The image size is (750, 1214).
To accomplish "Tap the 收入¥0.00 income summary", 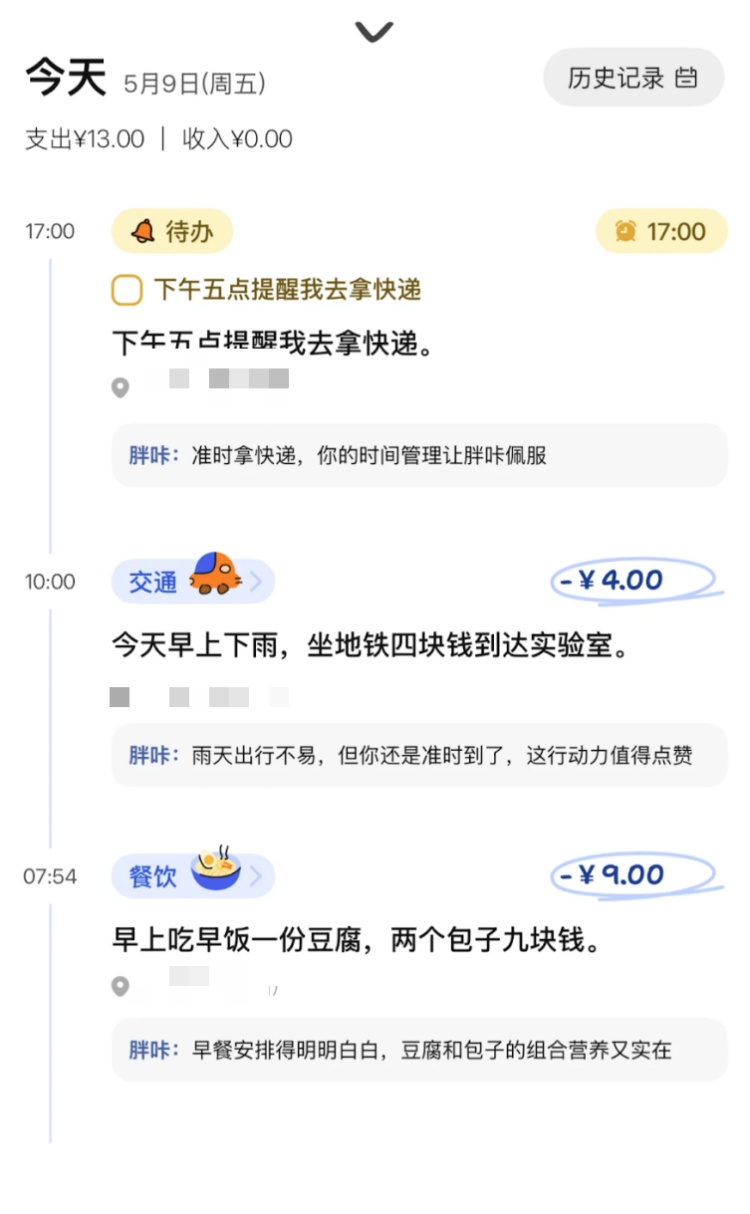I will click(232, 139).
